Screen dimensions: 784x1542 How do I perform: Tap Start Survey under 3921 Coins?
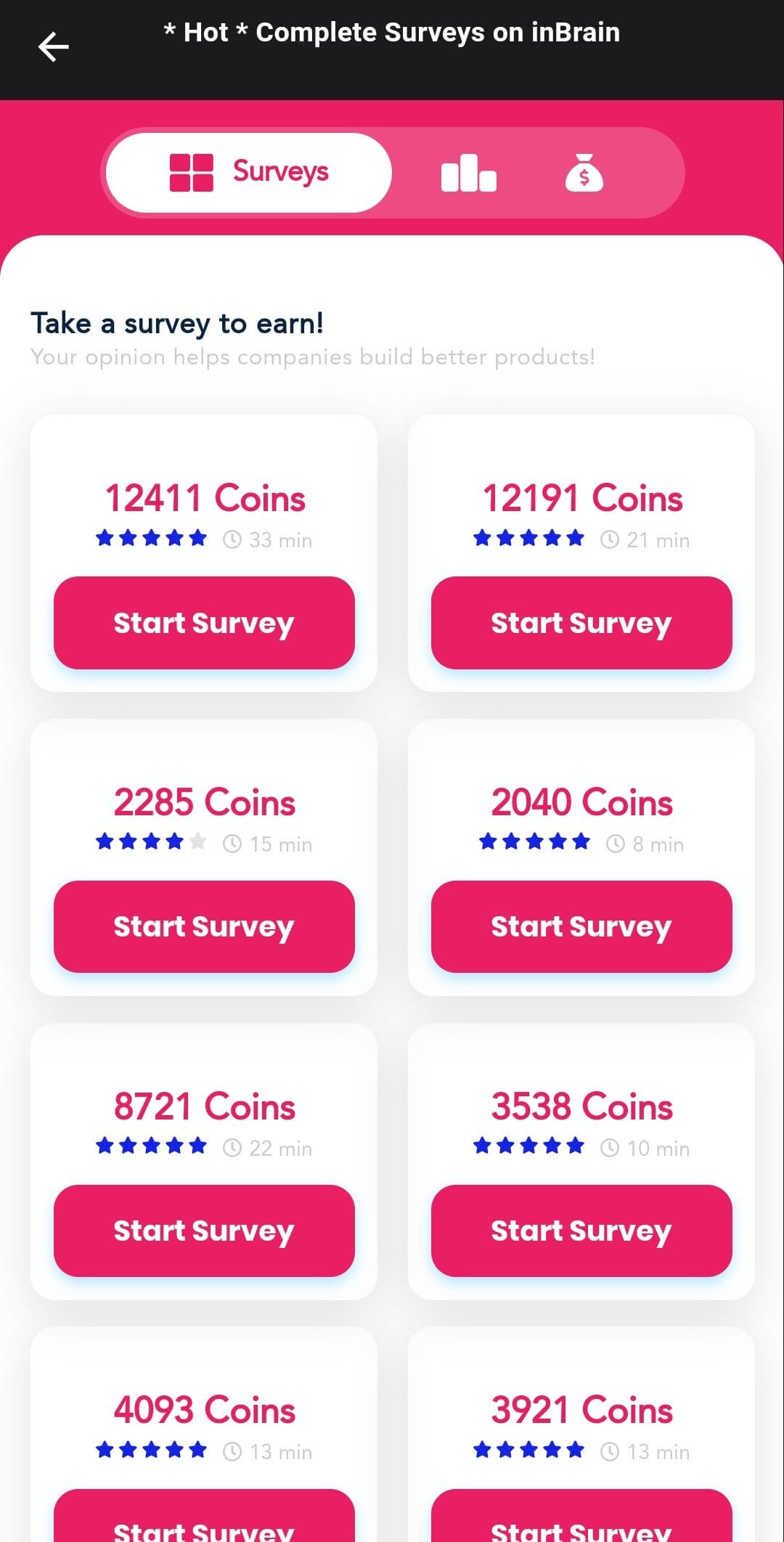click(x=581, y=1517)
